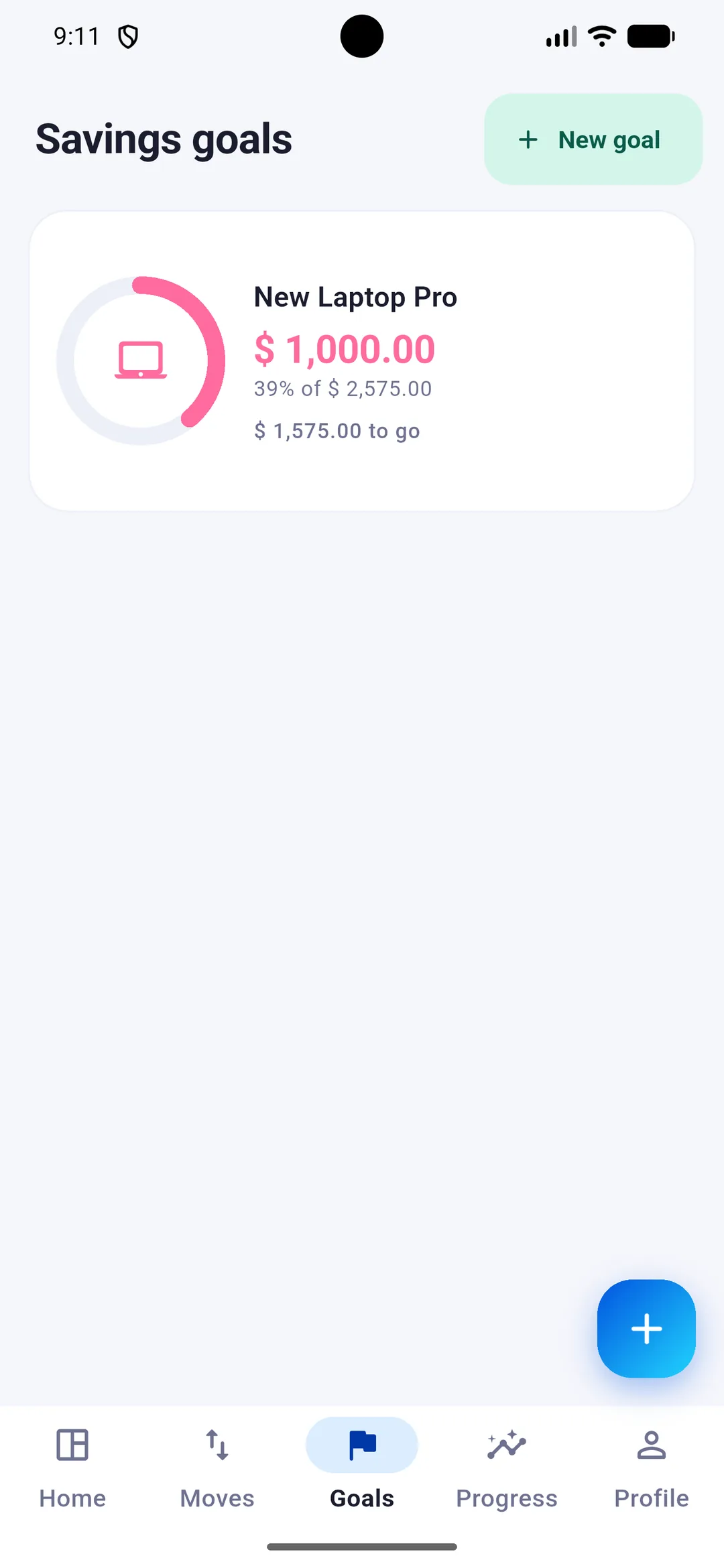View the Profile tab
This screenshot has height=1568, width=724.
(652, 1467)
